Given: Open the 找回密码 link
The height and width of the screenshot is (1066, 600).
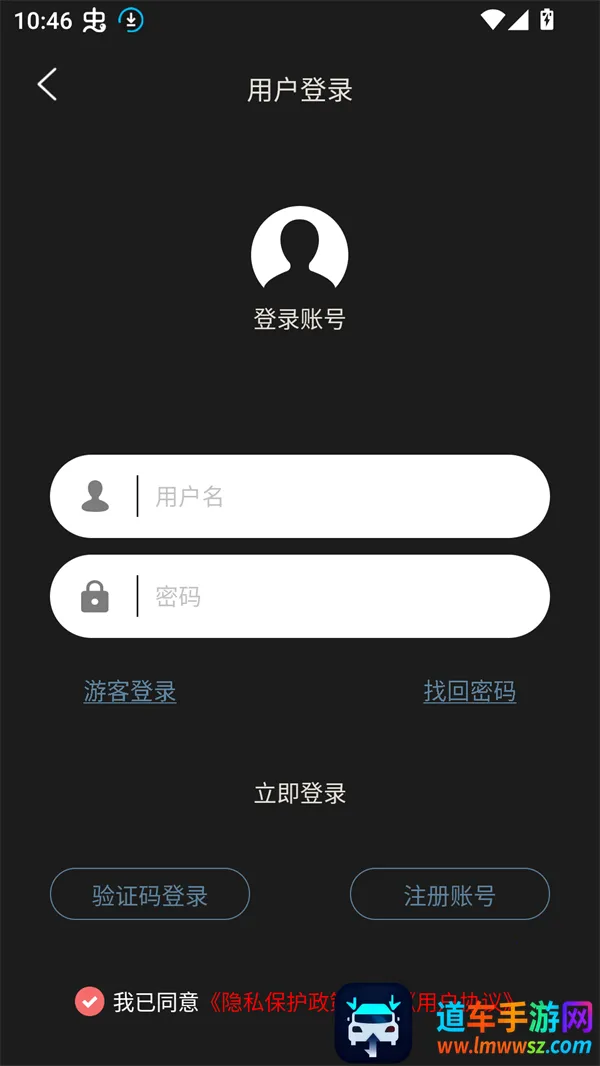Looking at the screenshot, I should tap(470, 691).
